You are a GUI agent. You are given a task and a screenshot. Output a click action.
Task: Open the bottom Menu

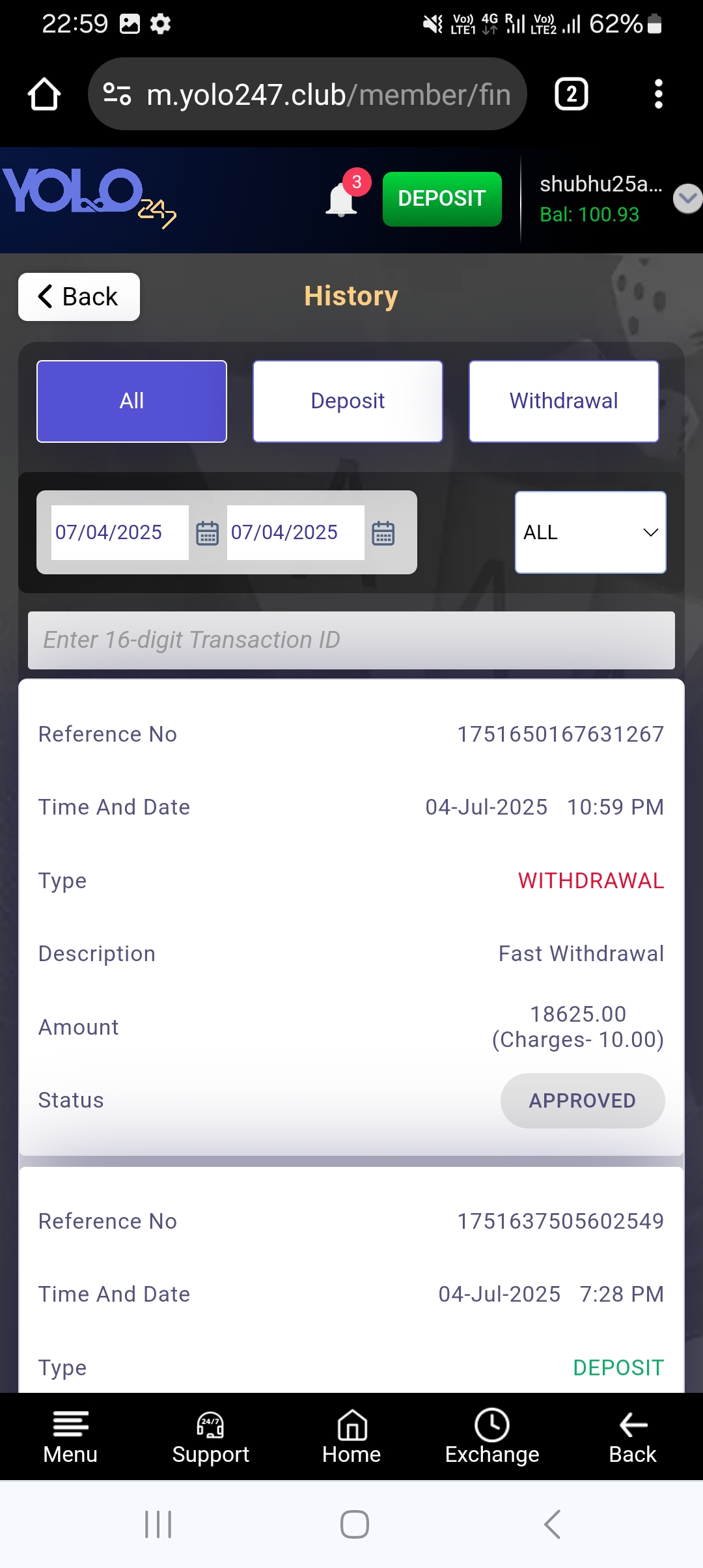(70, 1436)
